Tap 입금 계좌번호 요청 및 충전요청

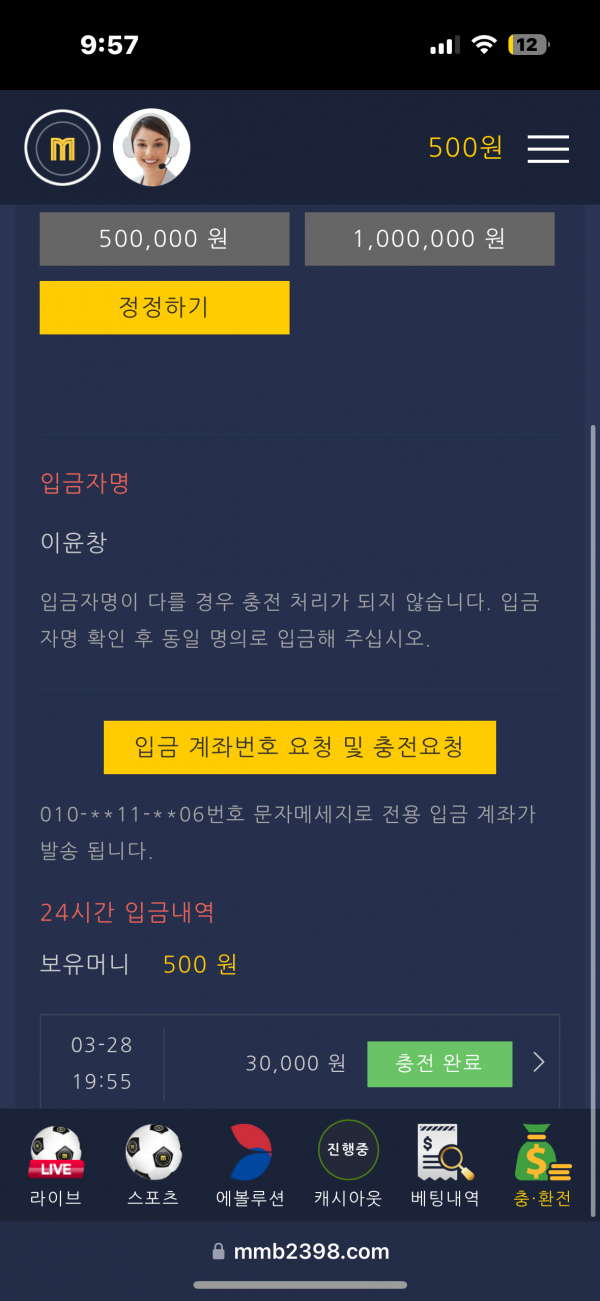click(300, 747)
